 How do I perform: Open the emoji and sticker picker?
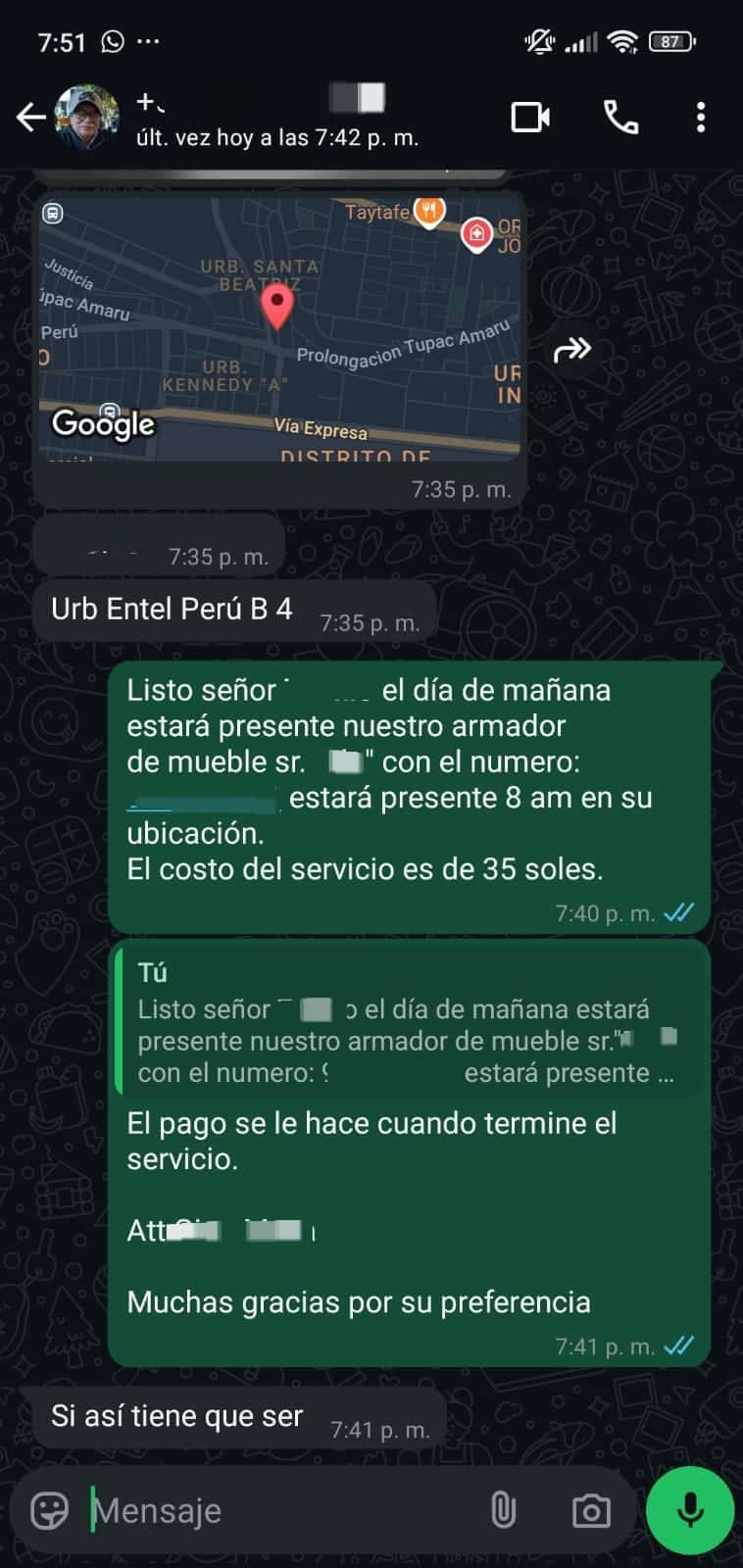49,1510
